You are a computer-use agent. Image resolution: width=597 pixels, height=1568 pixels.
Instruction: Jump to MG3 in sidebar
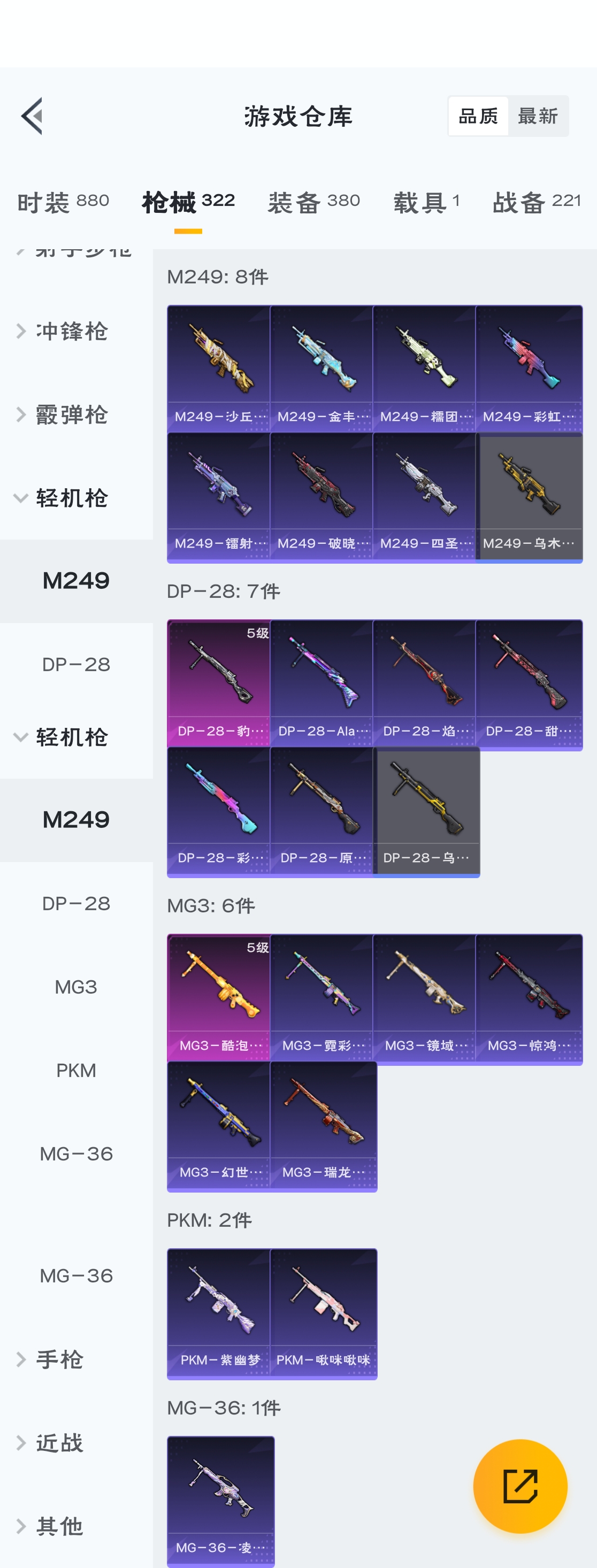76,987
